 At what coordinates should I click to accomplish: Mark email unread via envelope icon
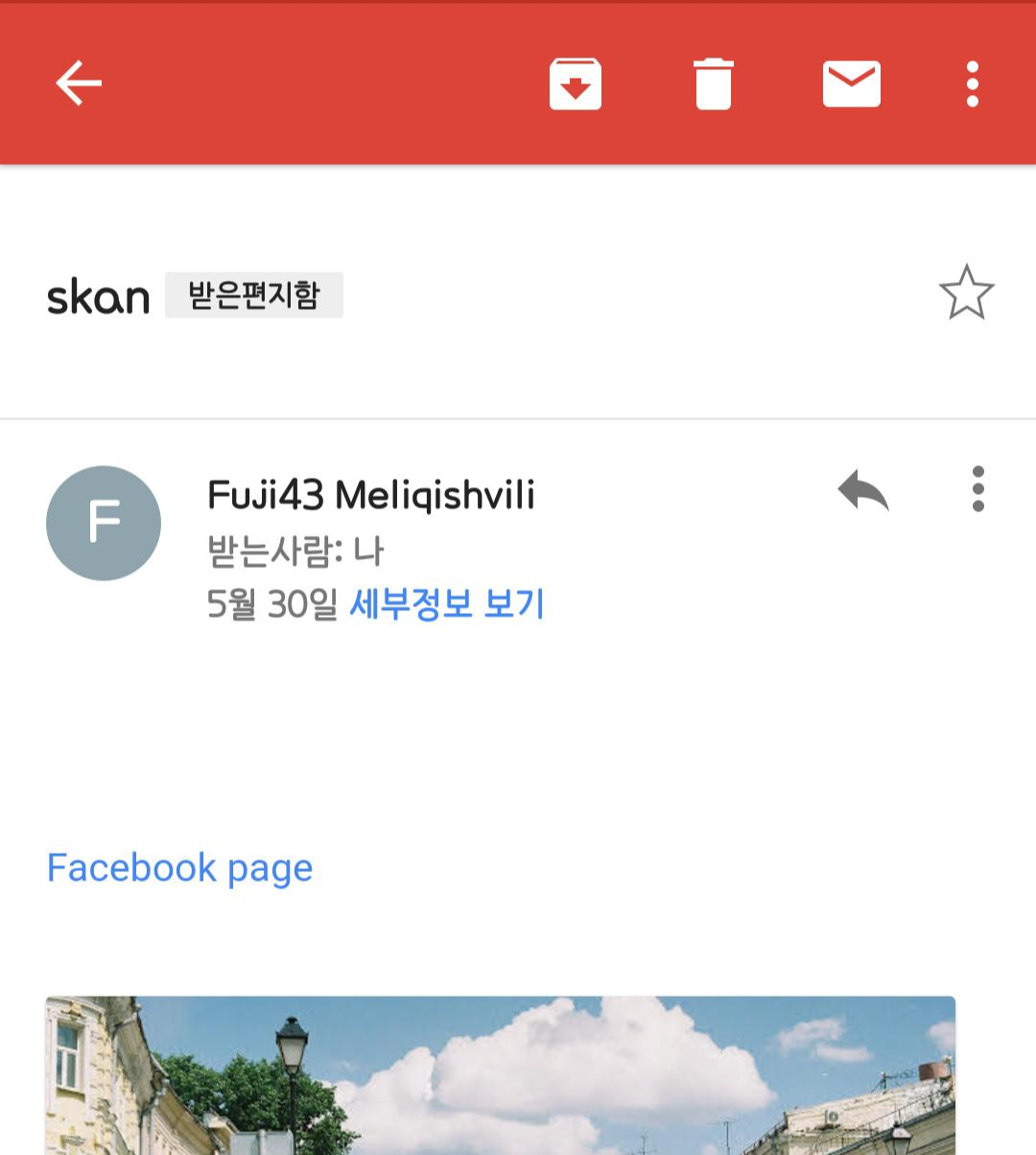(852, 82)
